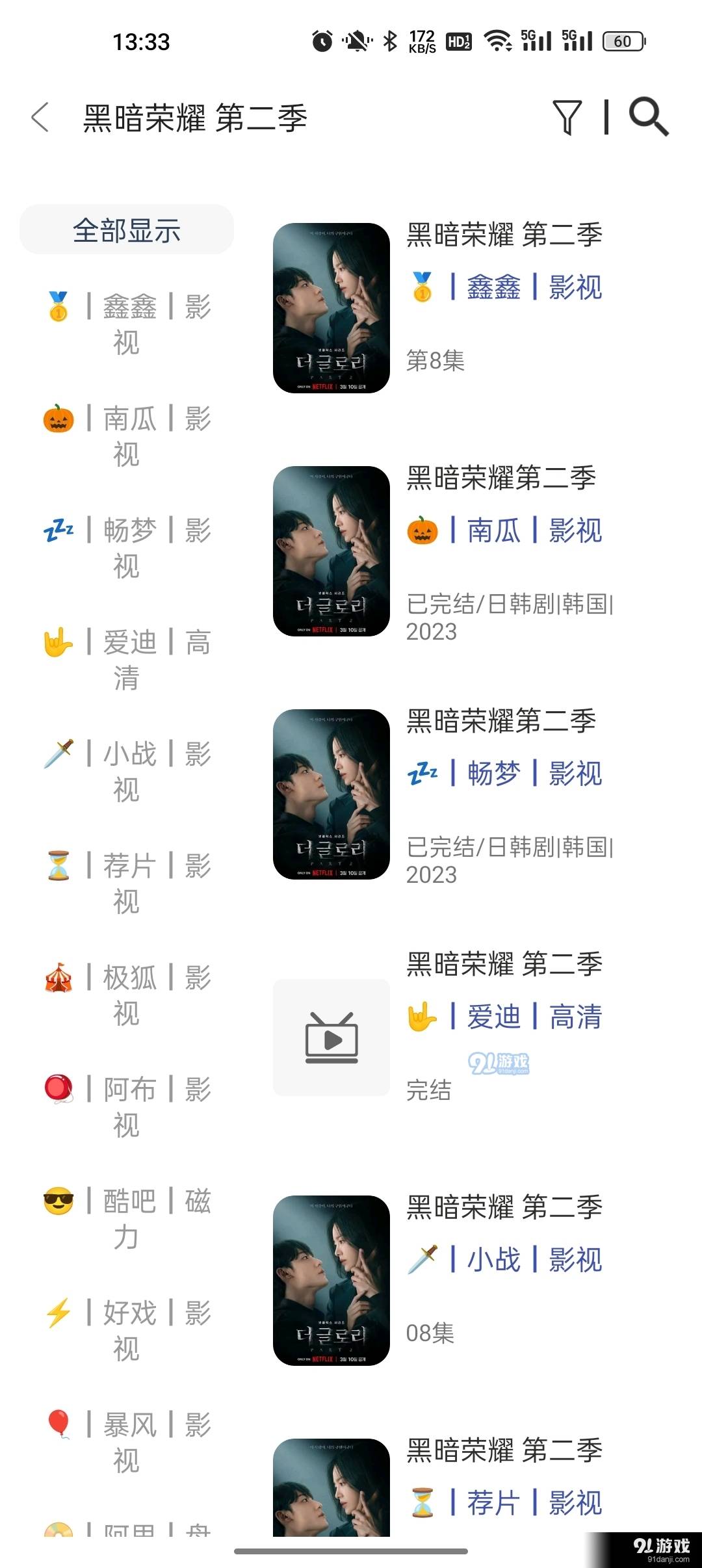Viewport: 702px width, 1568px height.
Task: Show only 畅梦 影视 results
Action: click(127, 547)
